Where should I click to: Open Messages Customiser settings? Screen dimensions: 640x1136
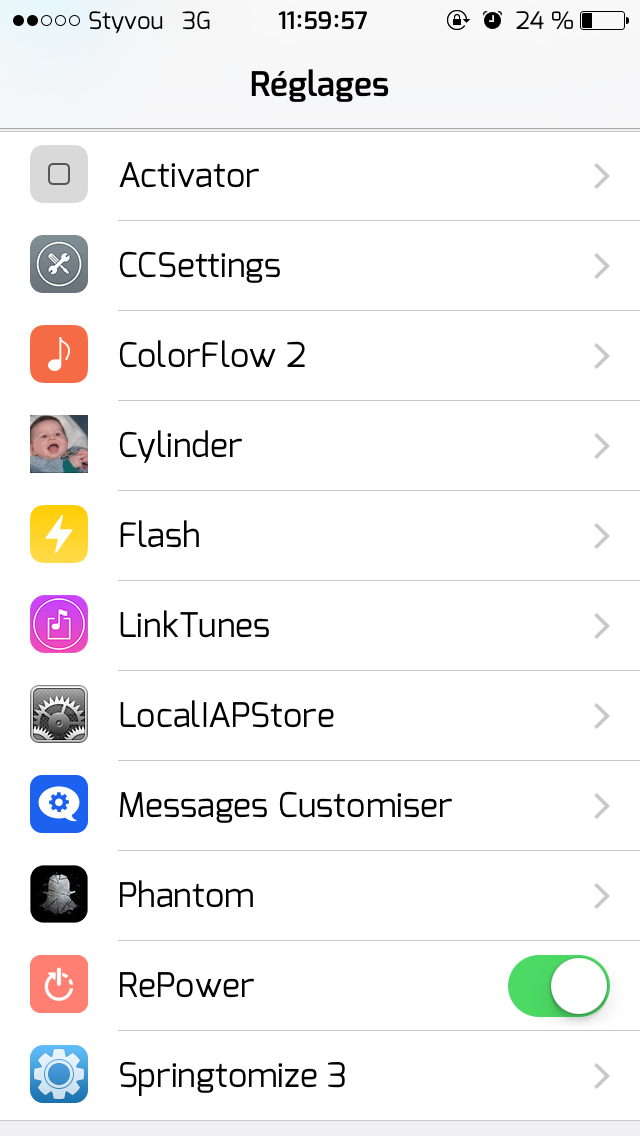[320, 806]
